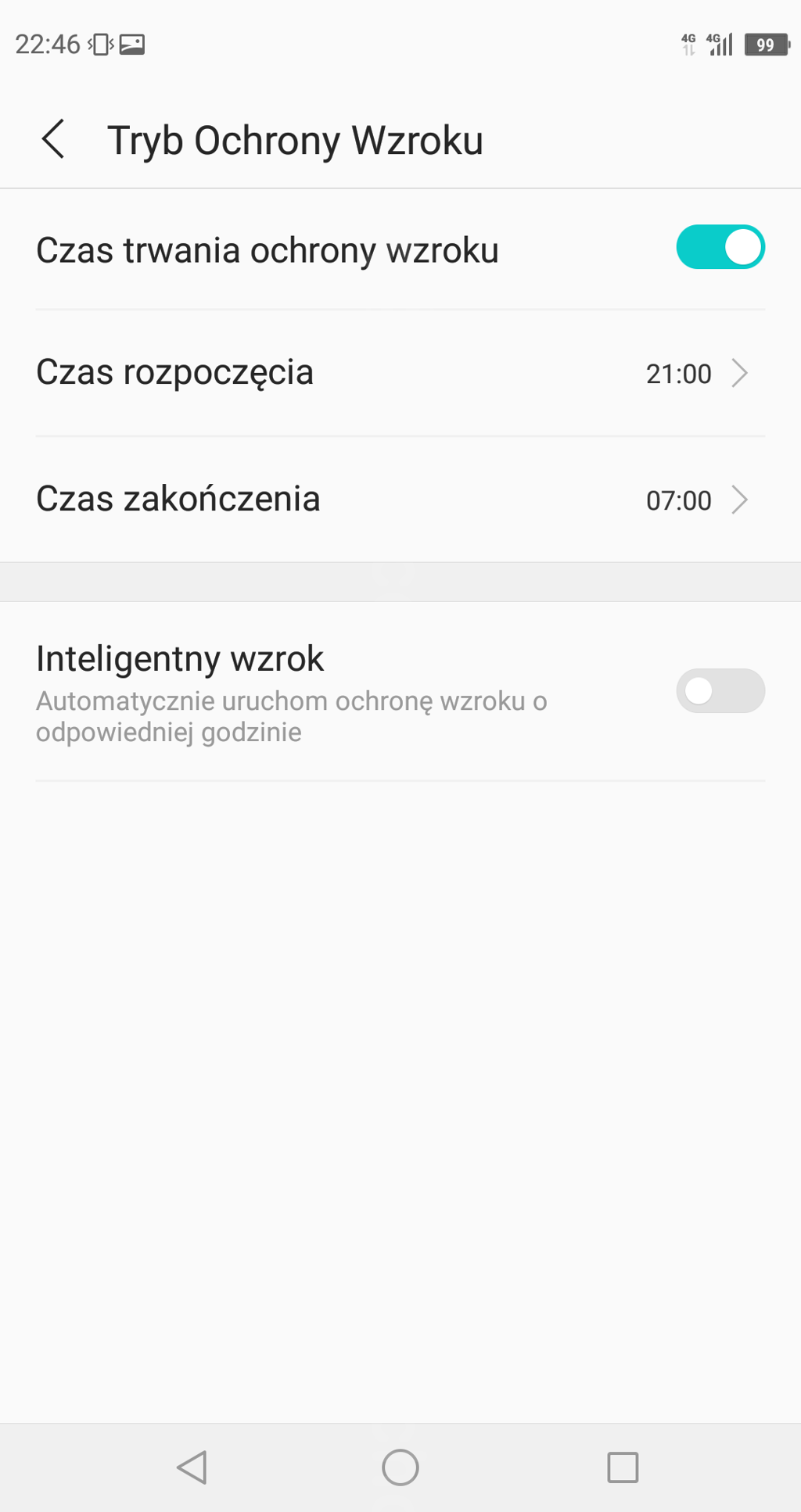Open recent apps from navigation bar

623,1467
